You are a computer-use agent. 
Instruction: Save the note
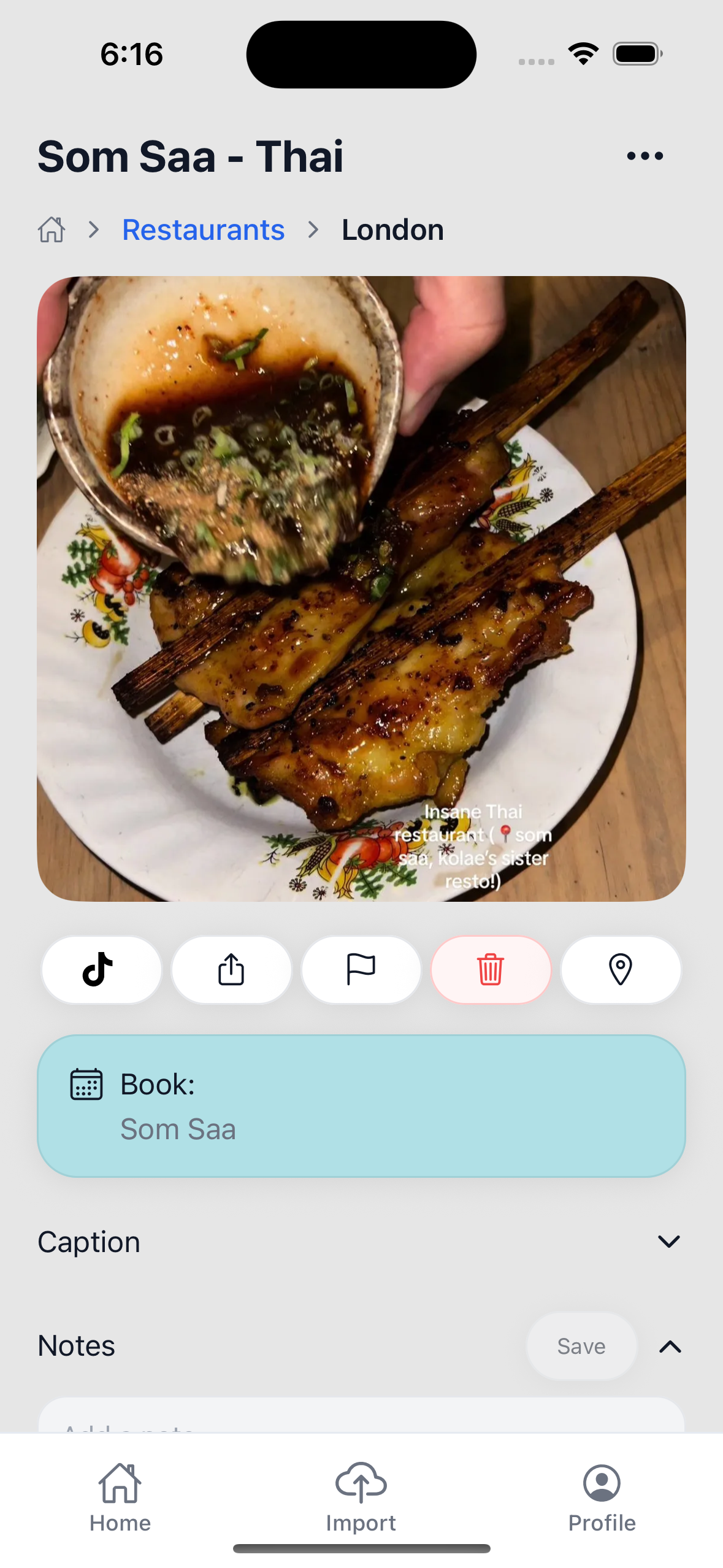(581, 1346)
